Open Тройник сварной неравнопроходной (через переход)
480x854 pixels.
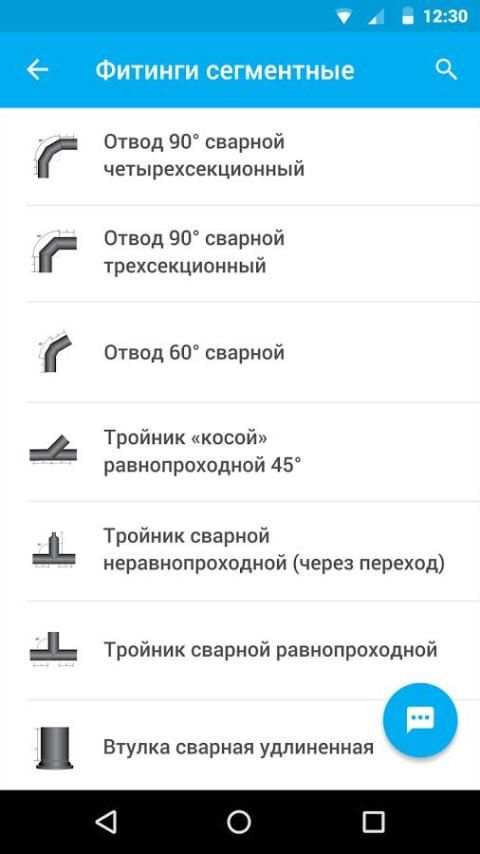point(240,551)
